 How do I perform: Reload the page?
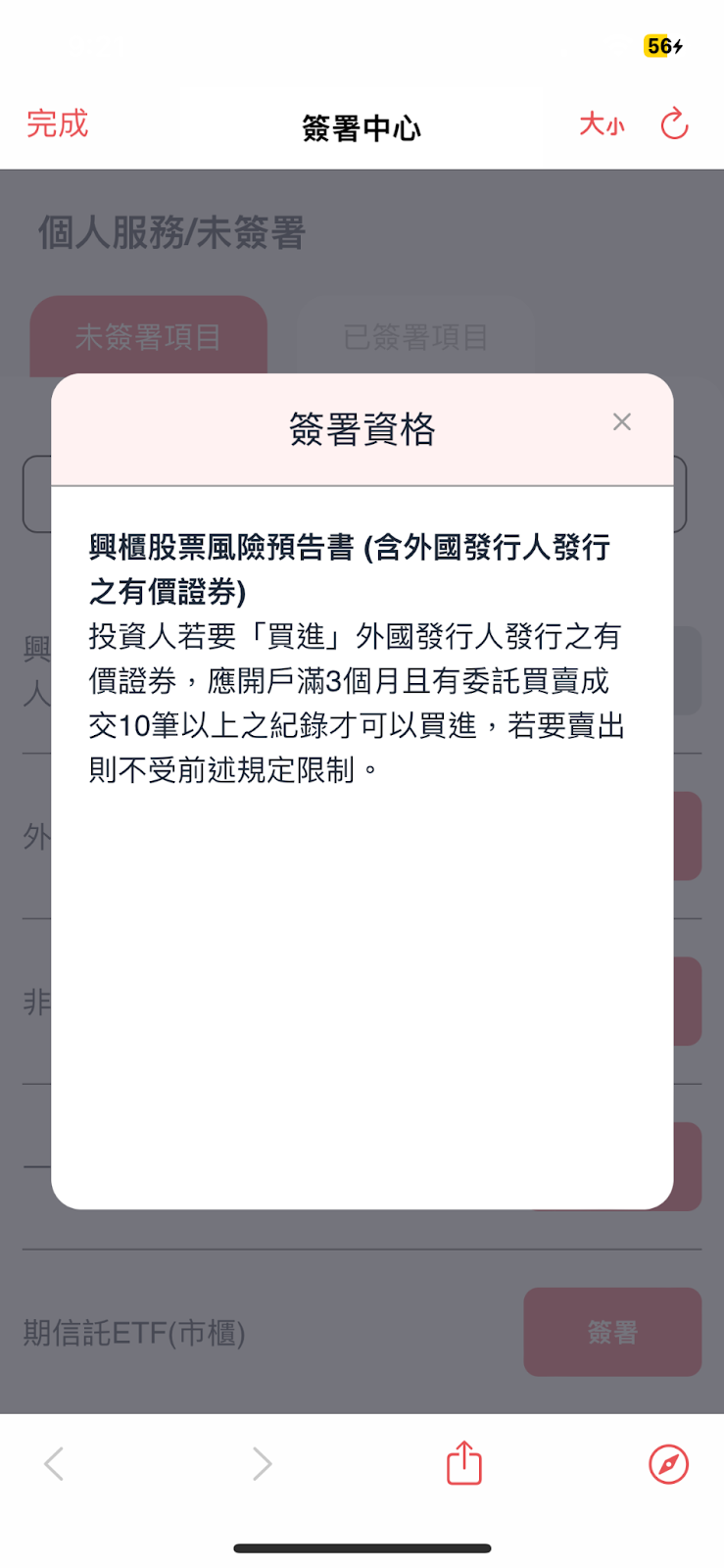tap(674, 124)
